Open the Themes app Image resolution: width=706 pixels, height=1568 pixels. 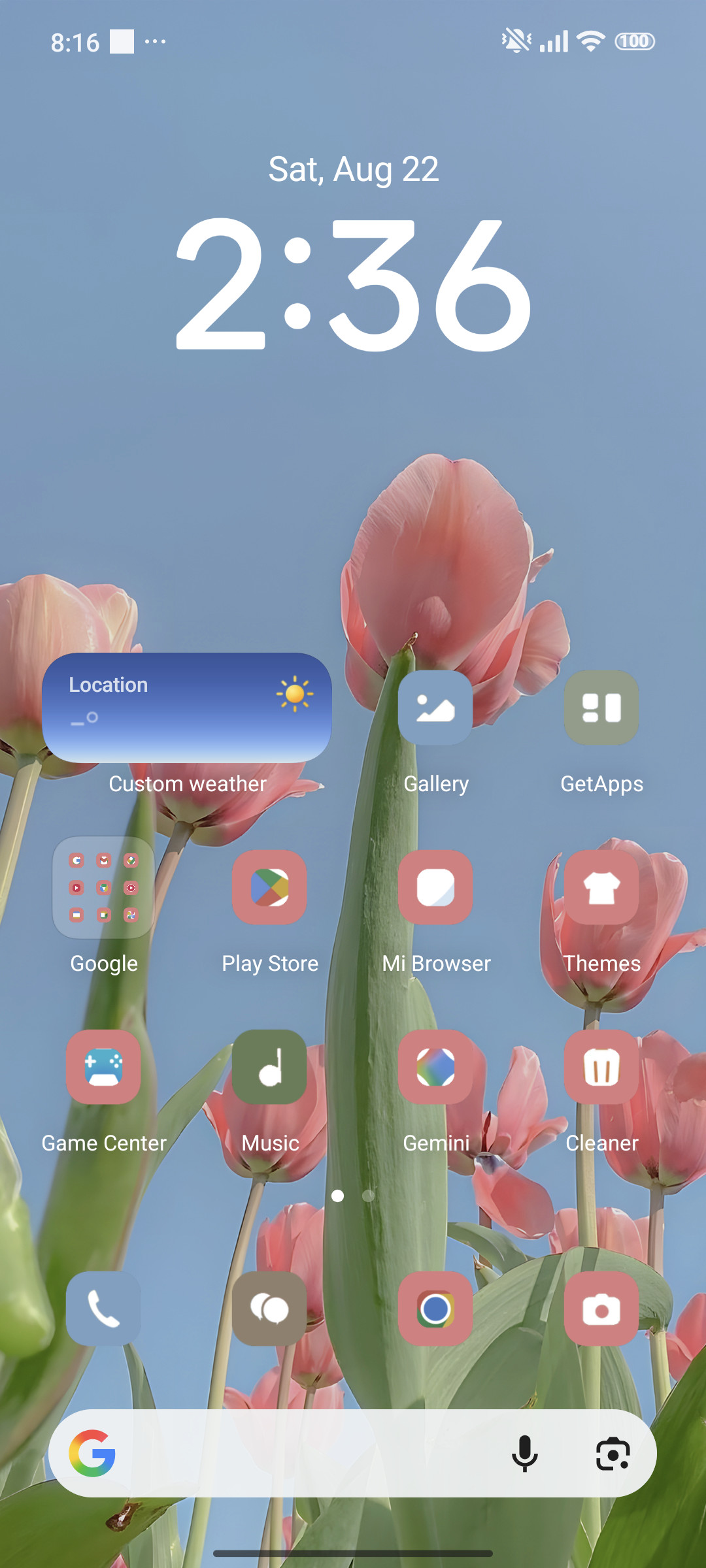click(x=601, y=887)
